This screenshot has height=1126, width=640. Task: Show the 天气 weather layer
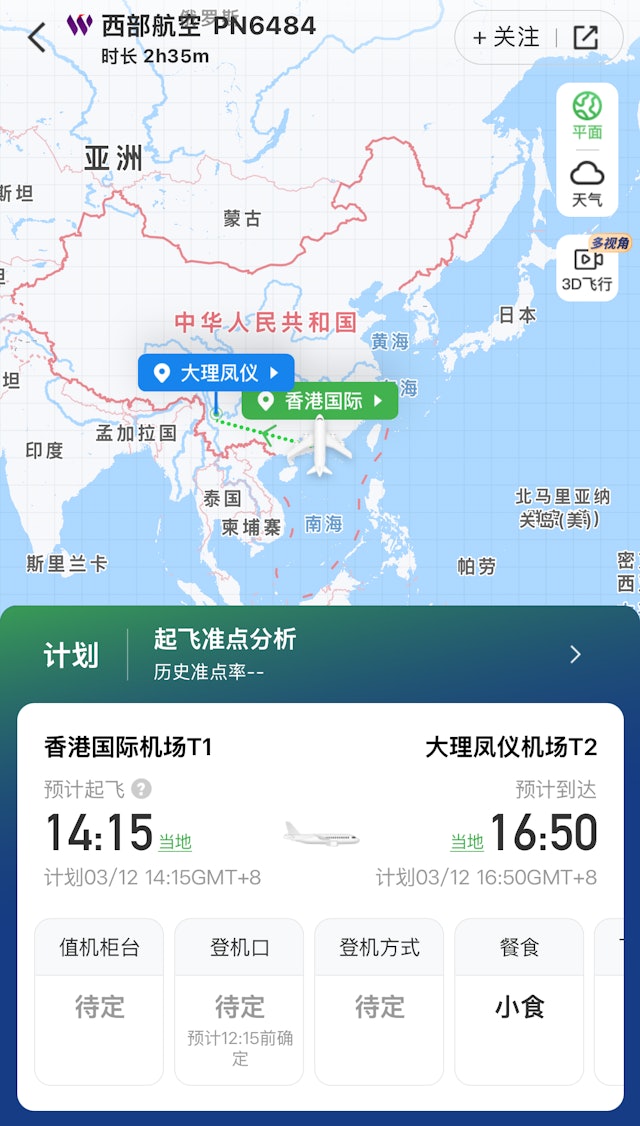(x=587, y=183)
